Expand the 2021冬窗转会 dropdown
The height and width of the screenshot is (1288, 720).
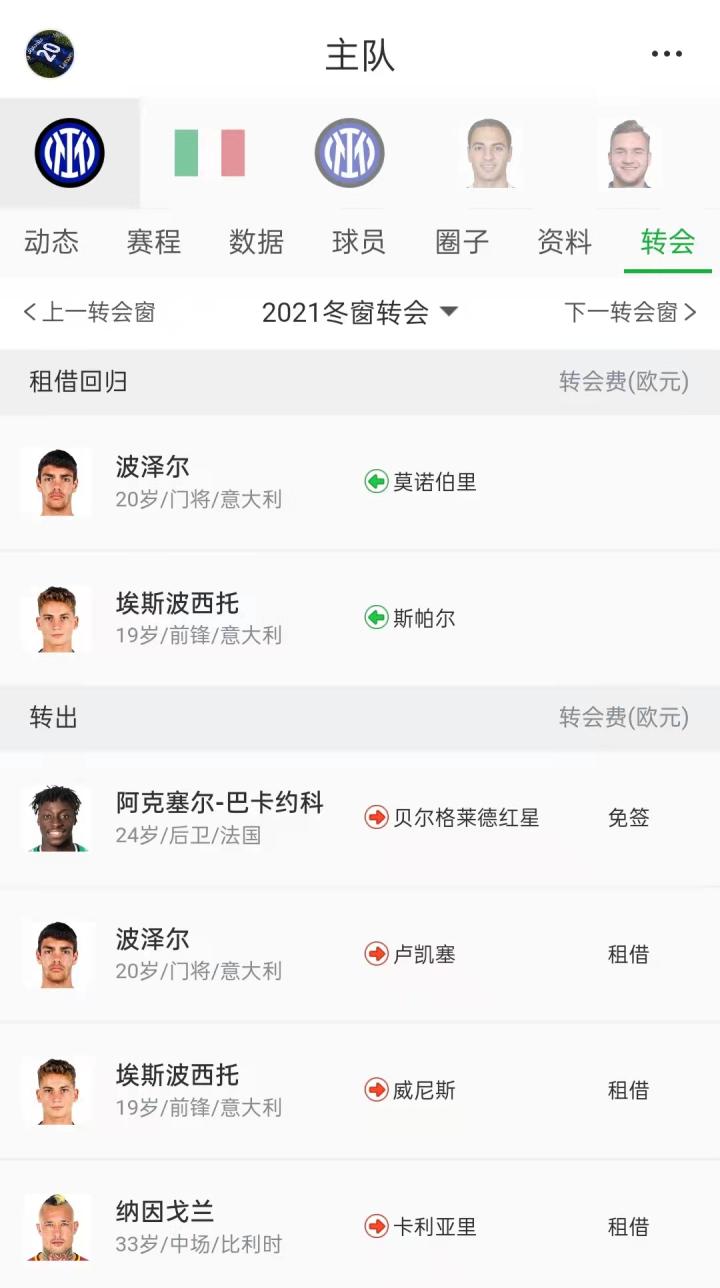pyautogui.click(x=359, y=312)
